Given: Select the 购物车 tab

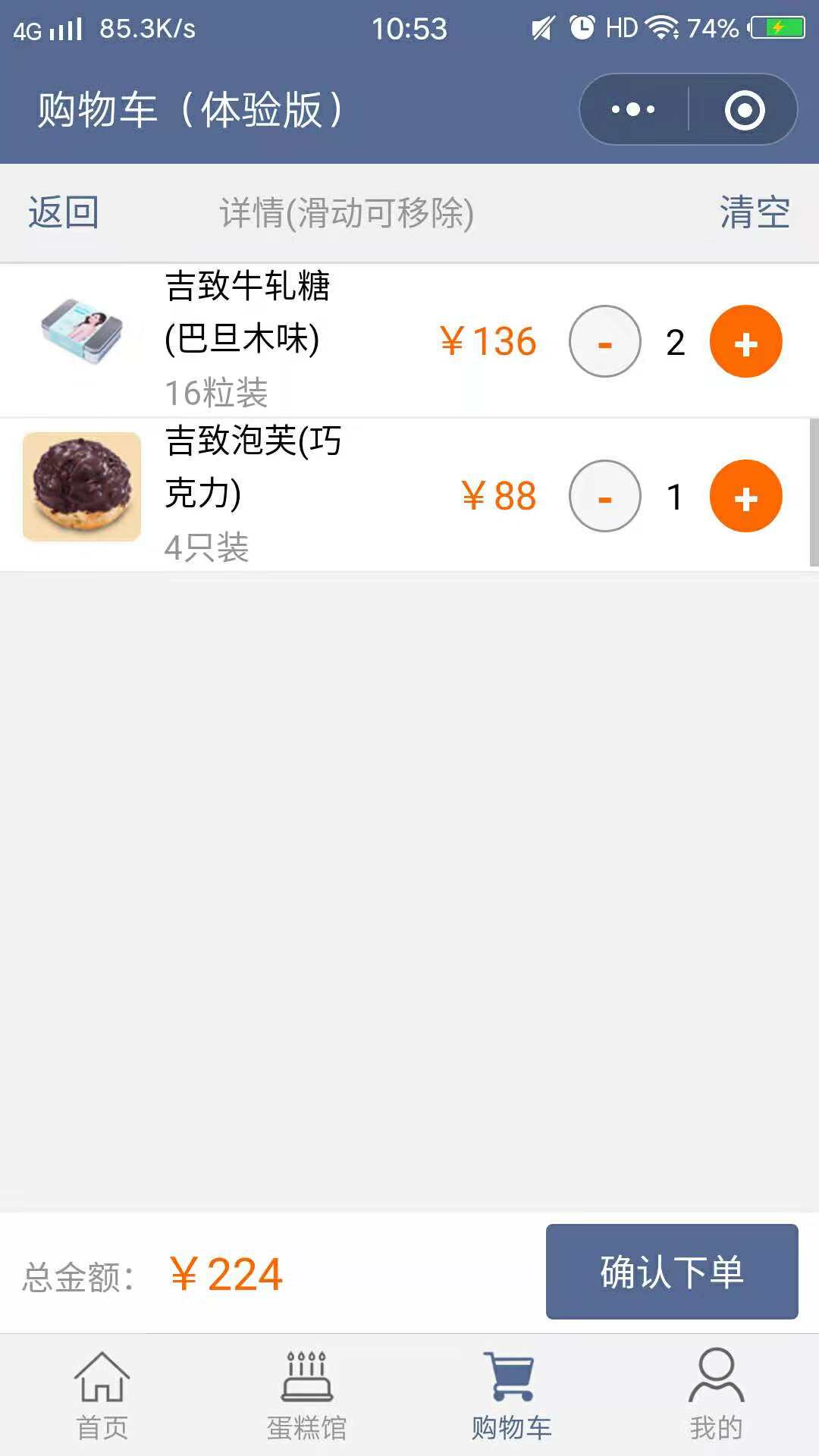Looking at the screenshot, I should (x=512, y=1395).
